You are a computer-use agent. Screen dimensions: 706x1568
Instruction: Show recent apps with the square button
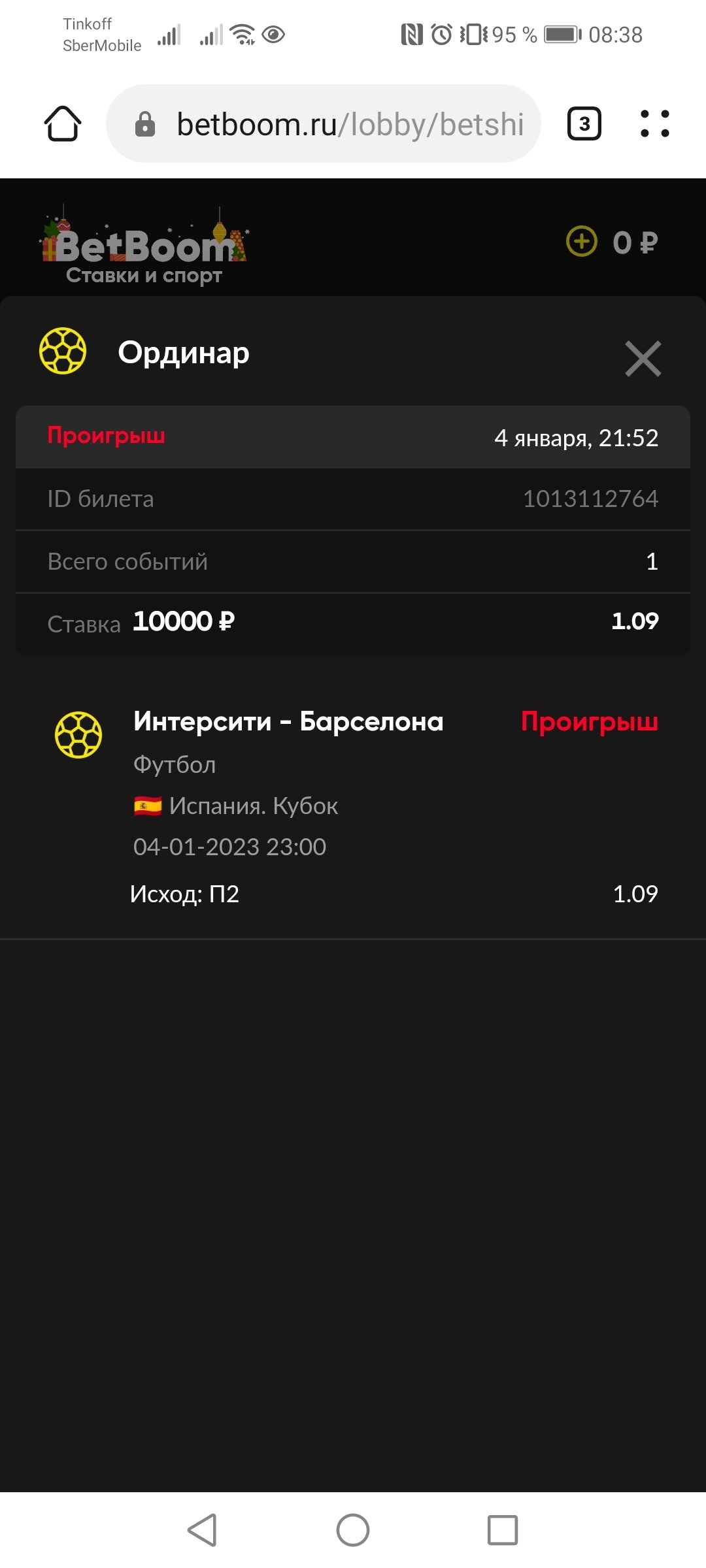[x=502, y=1529]
